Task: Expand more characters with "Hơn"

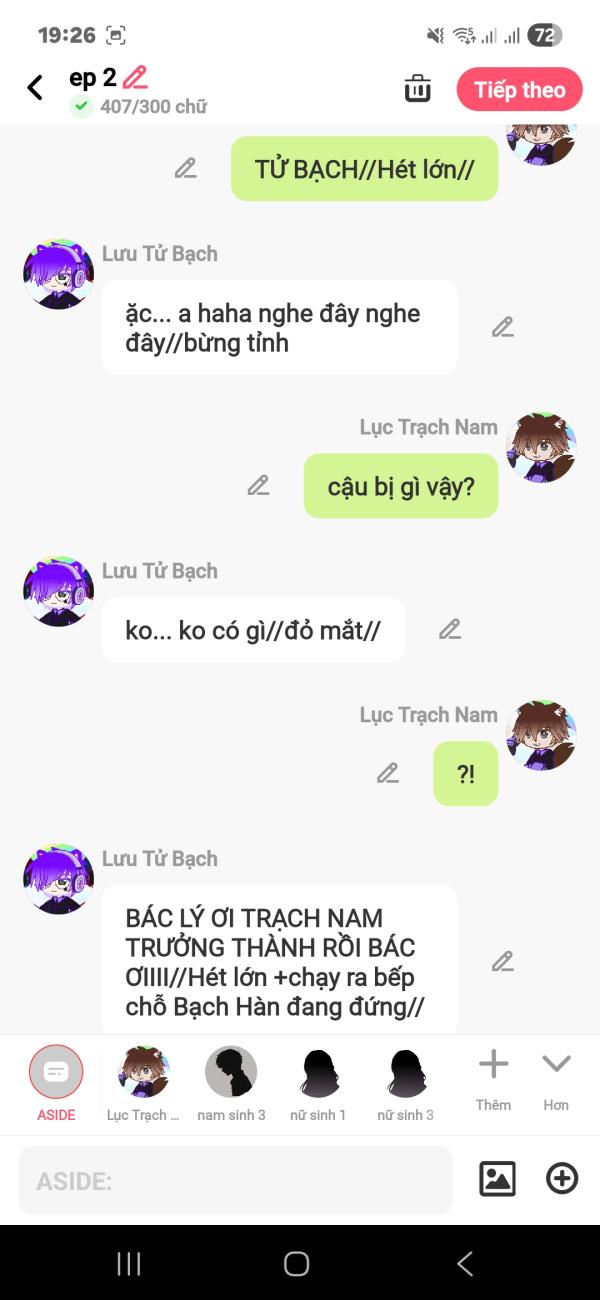Action: [x=556, y=1080]
